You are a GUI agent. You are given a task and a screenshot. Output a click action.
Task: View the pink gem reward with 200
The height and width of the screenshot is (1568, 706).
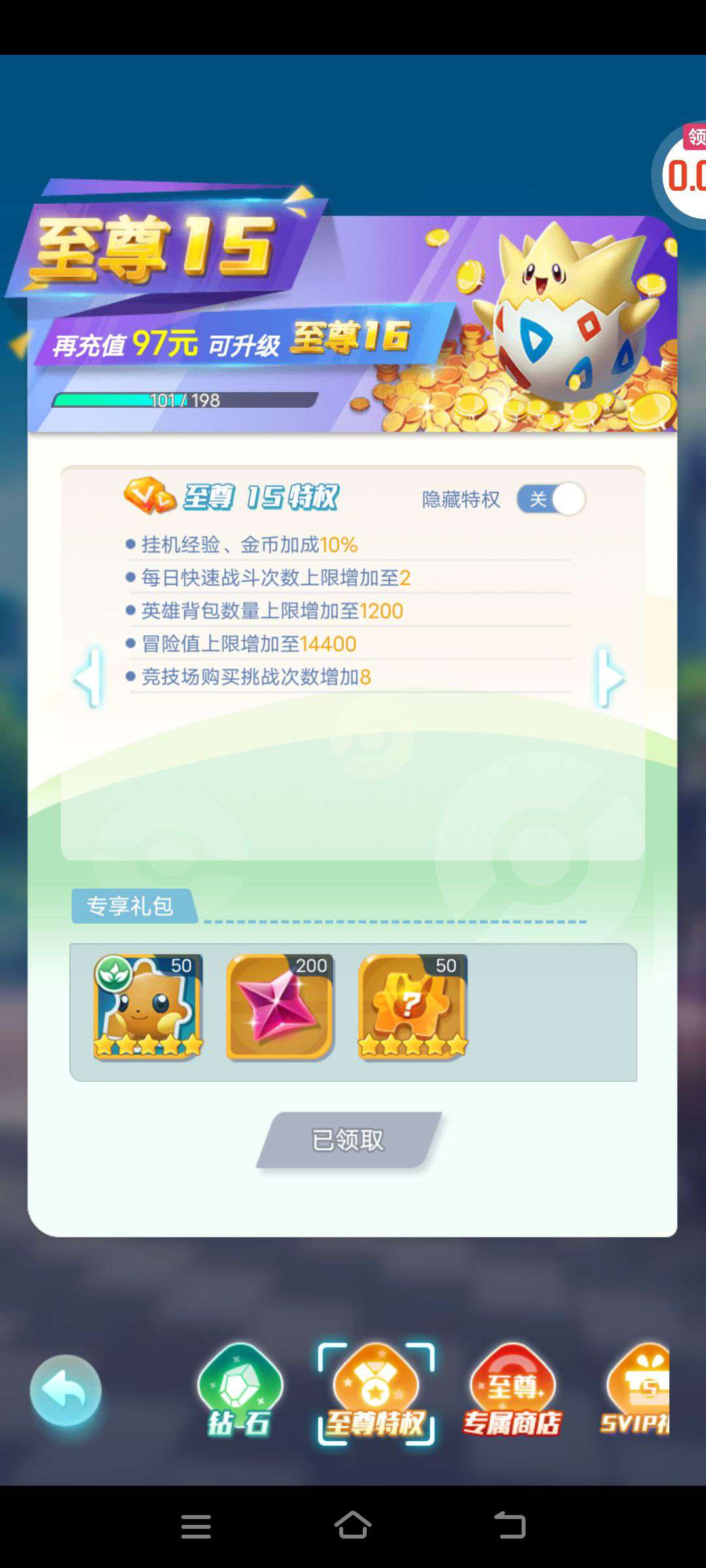point(280,1006)
